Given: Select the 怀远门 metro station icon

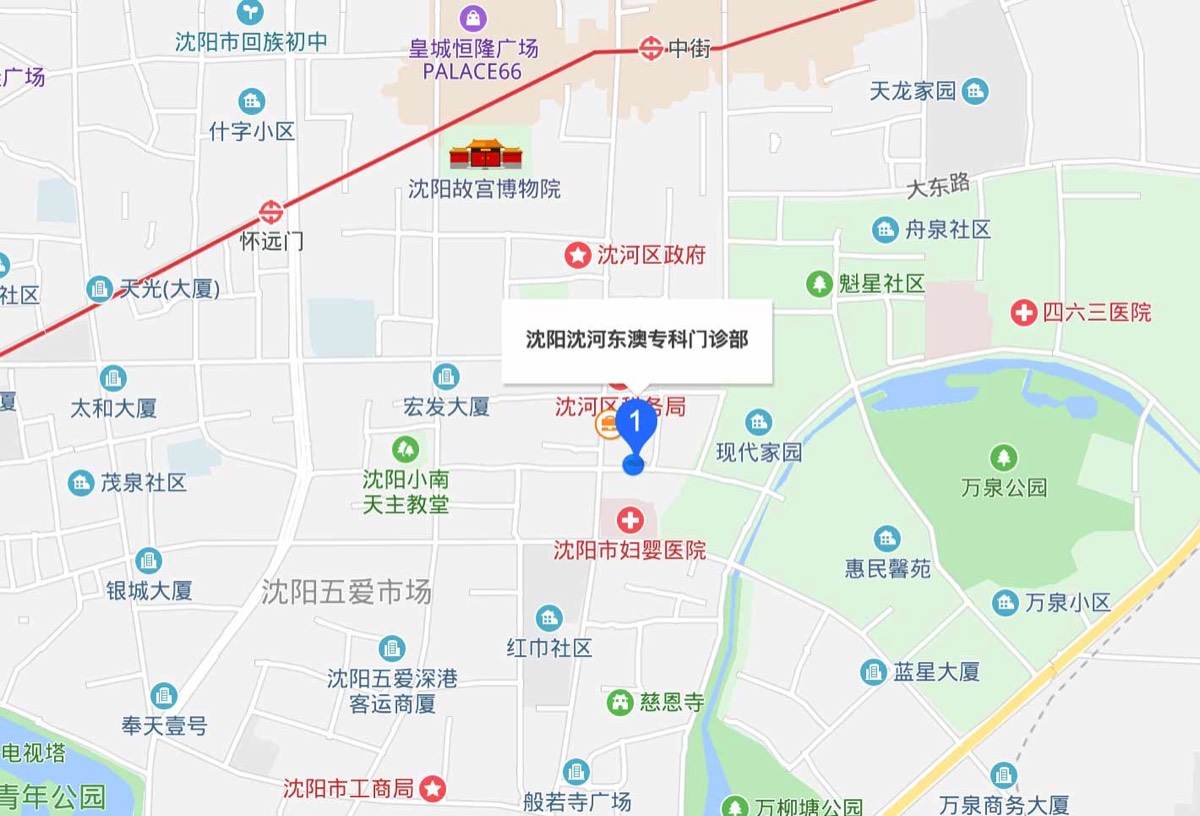Looking at the screenshot, I should click(271, 212).
